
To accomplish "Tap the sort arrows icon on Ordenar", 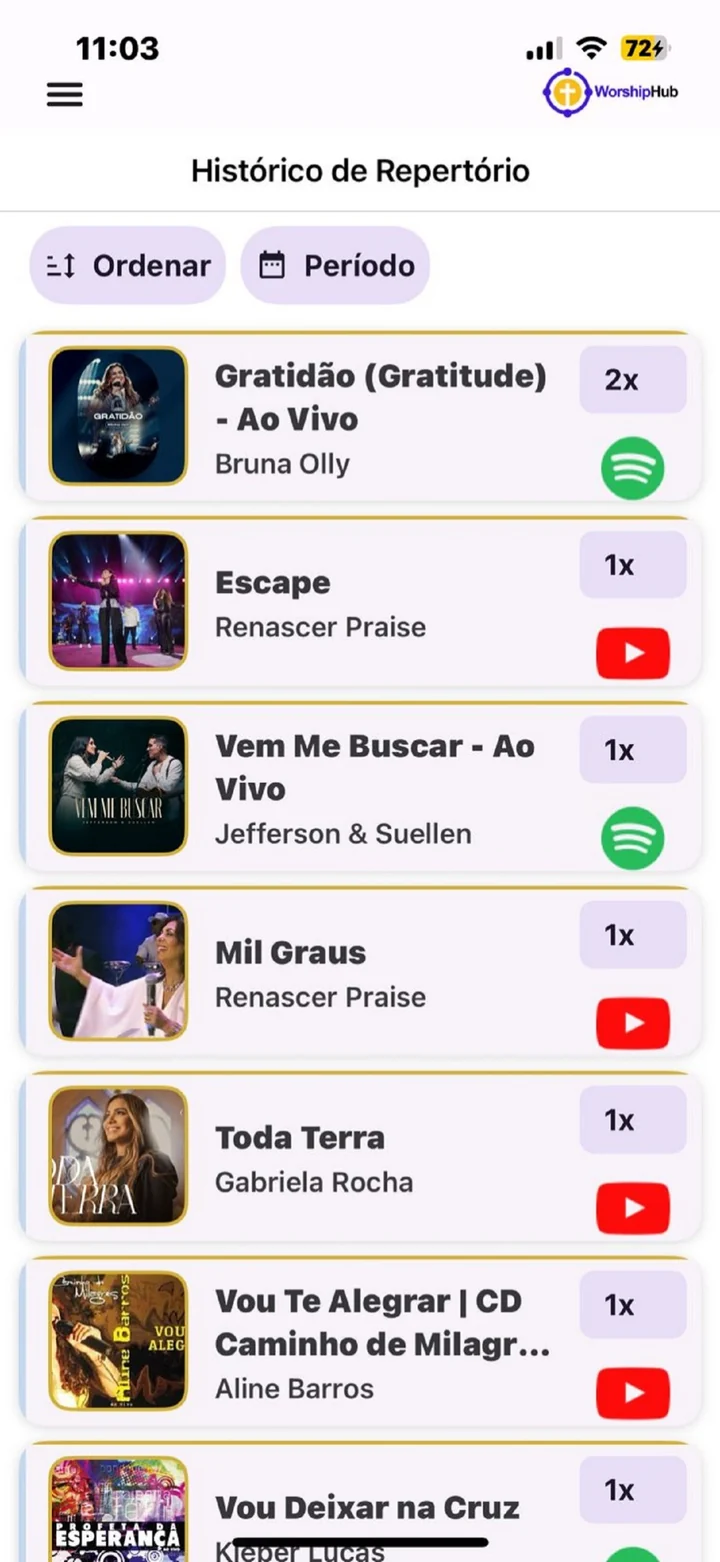I will (x=60, y=265).
